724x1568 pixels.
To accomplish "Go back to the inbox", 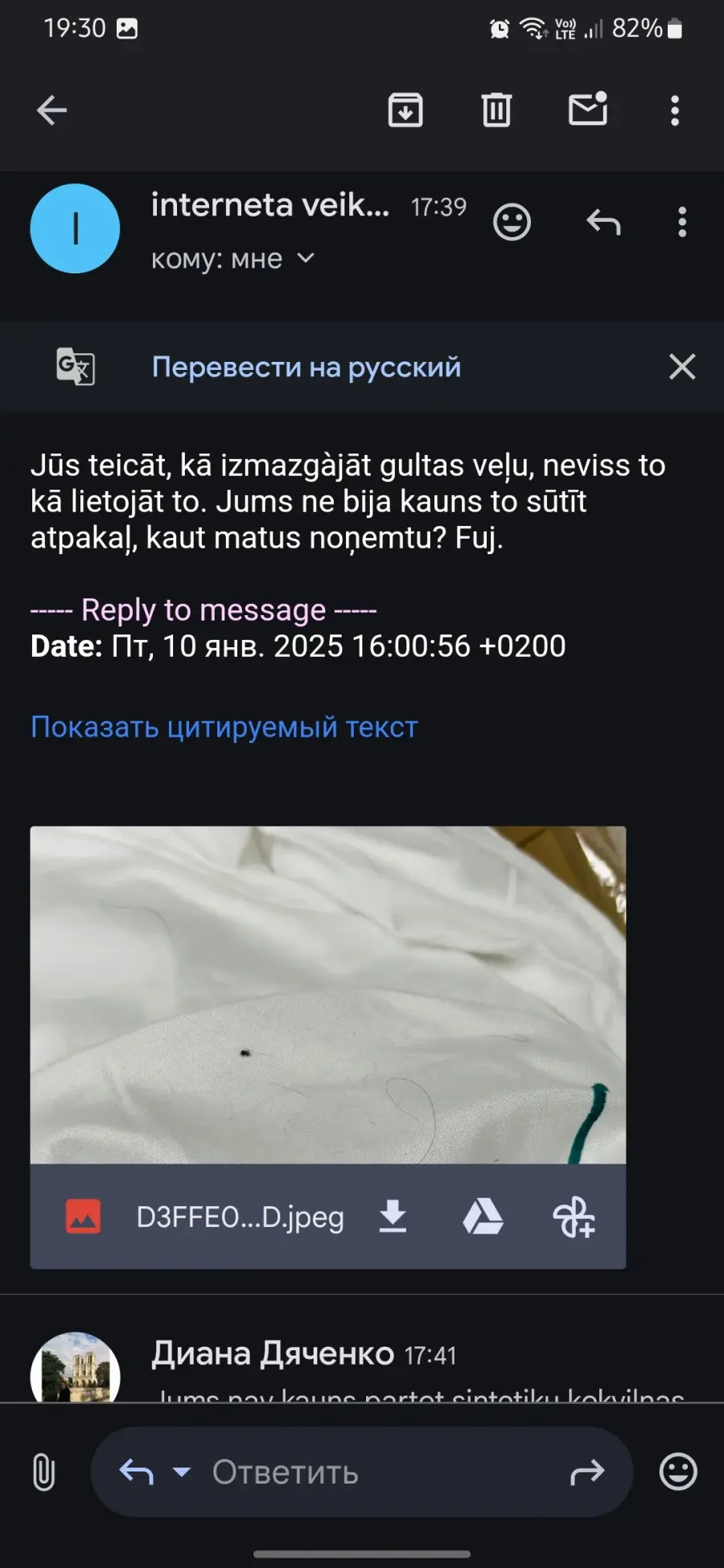I will pyautogui.click(x=51, y=110).
